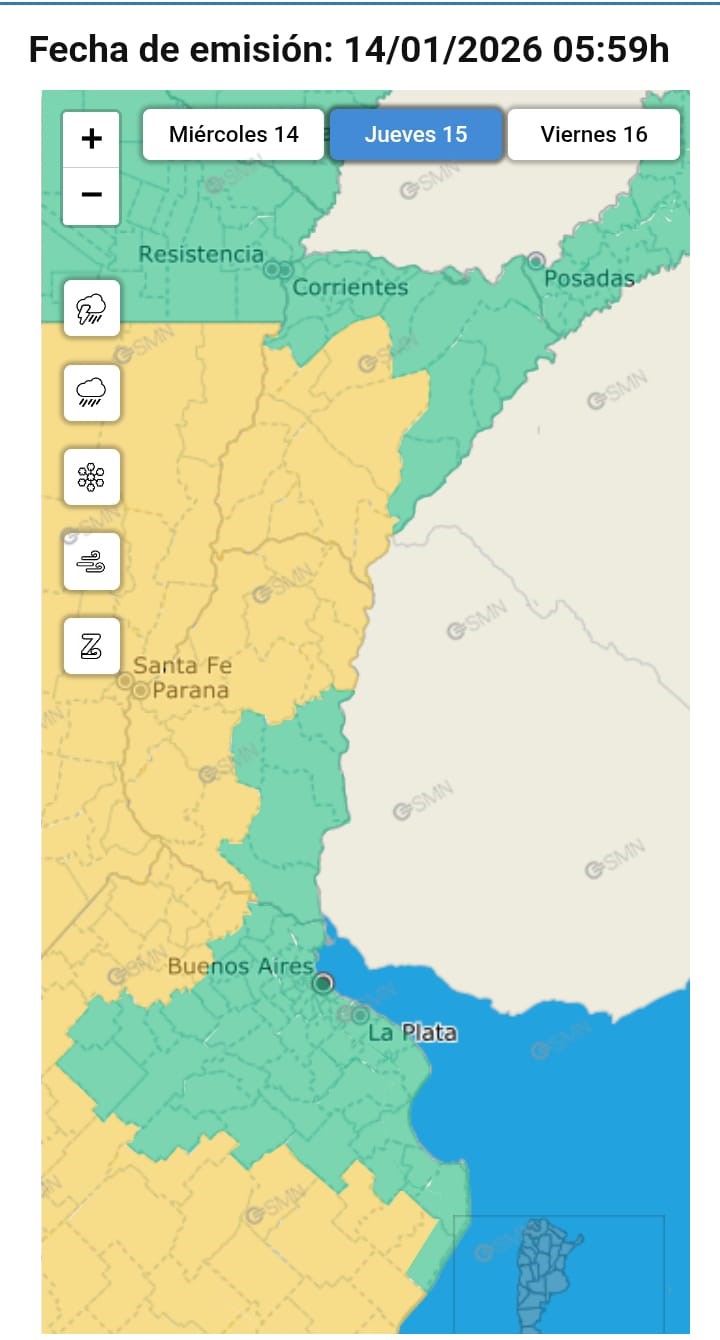Select the Jueves 15 day tab
The height and width of the screenshot is (1340, 720).
tap(416, 135)
